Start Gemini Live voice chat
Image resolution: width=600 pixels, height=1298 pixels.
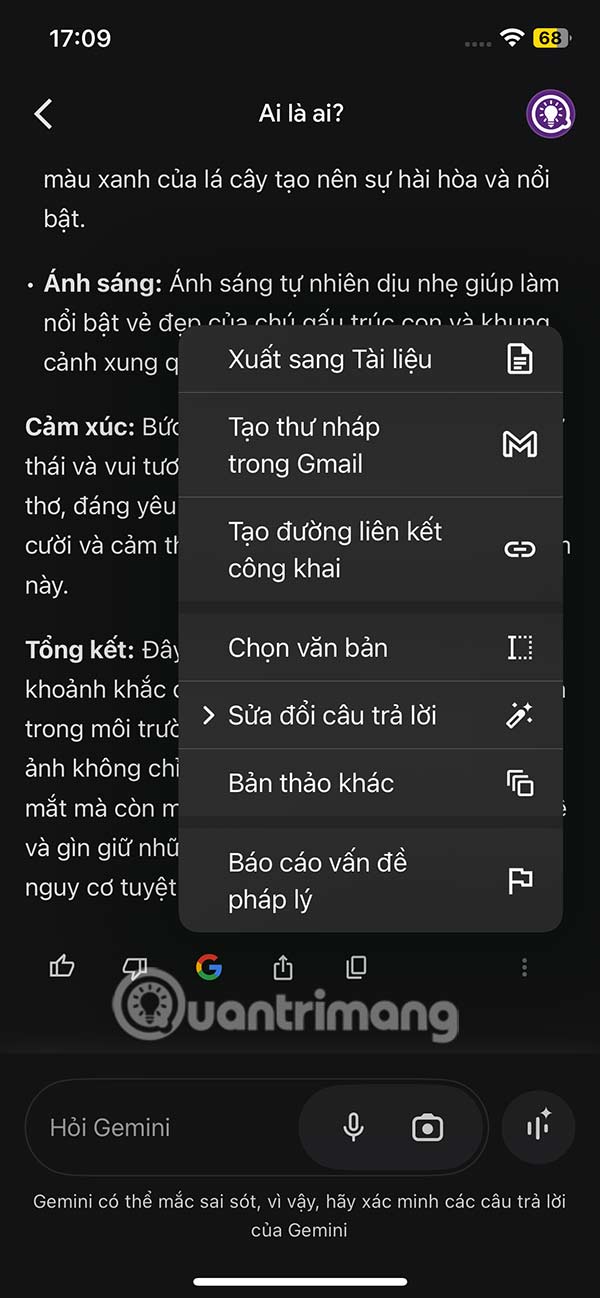pos(539,1127)
